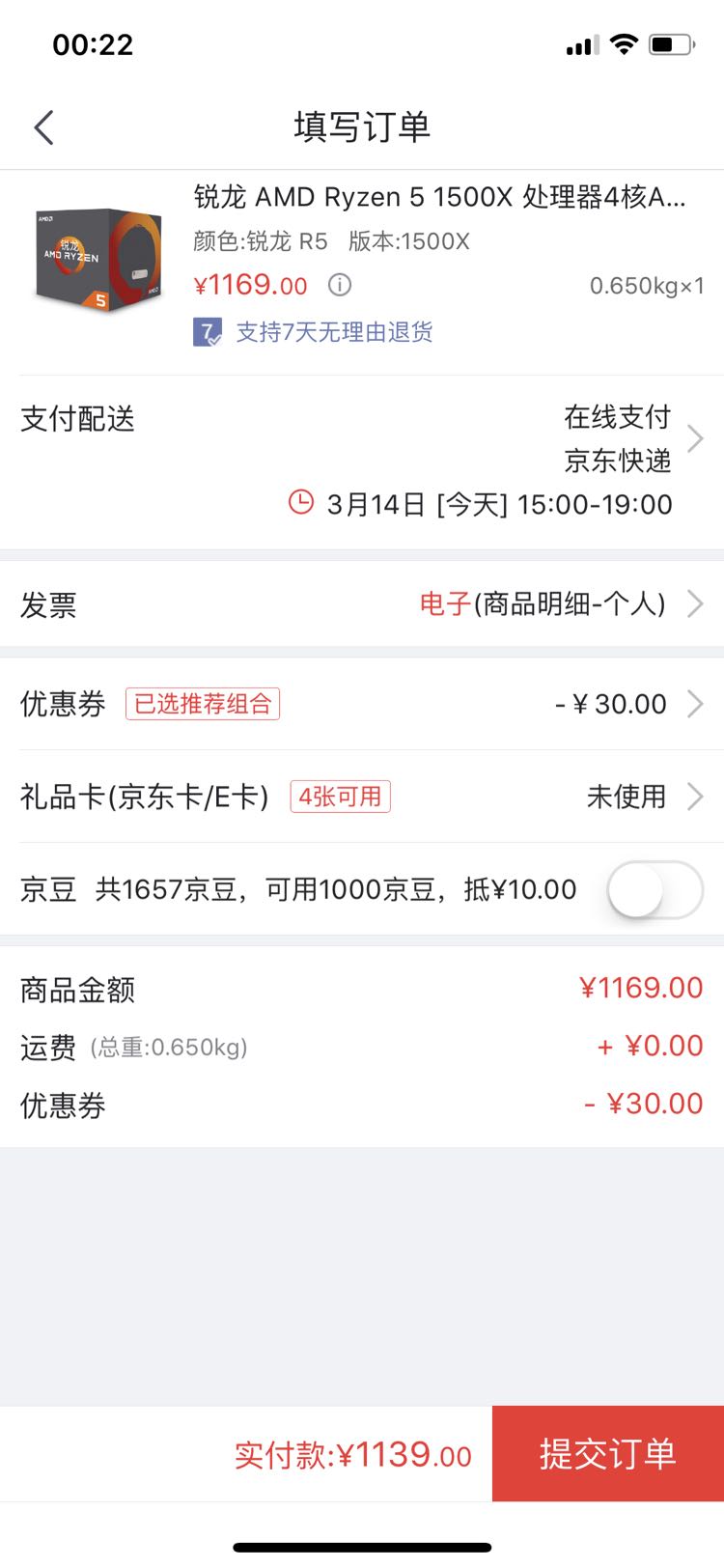Viewport: 724px width, 1568px height.
Task: Tap the 4张可用 gift card label
Action: coord(340,796)
